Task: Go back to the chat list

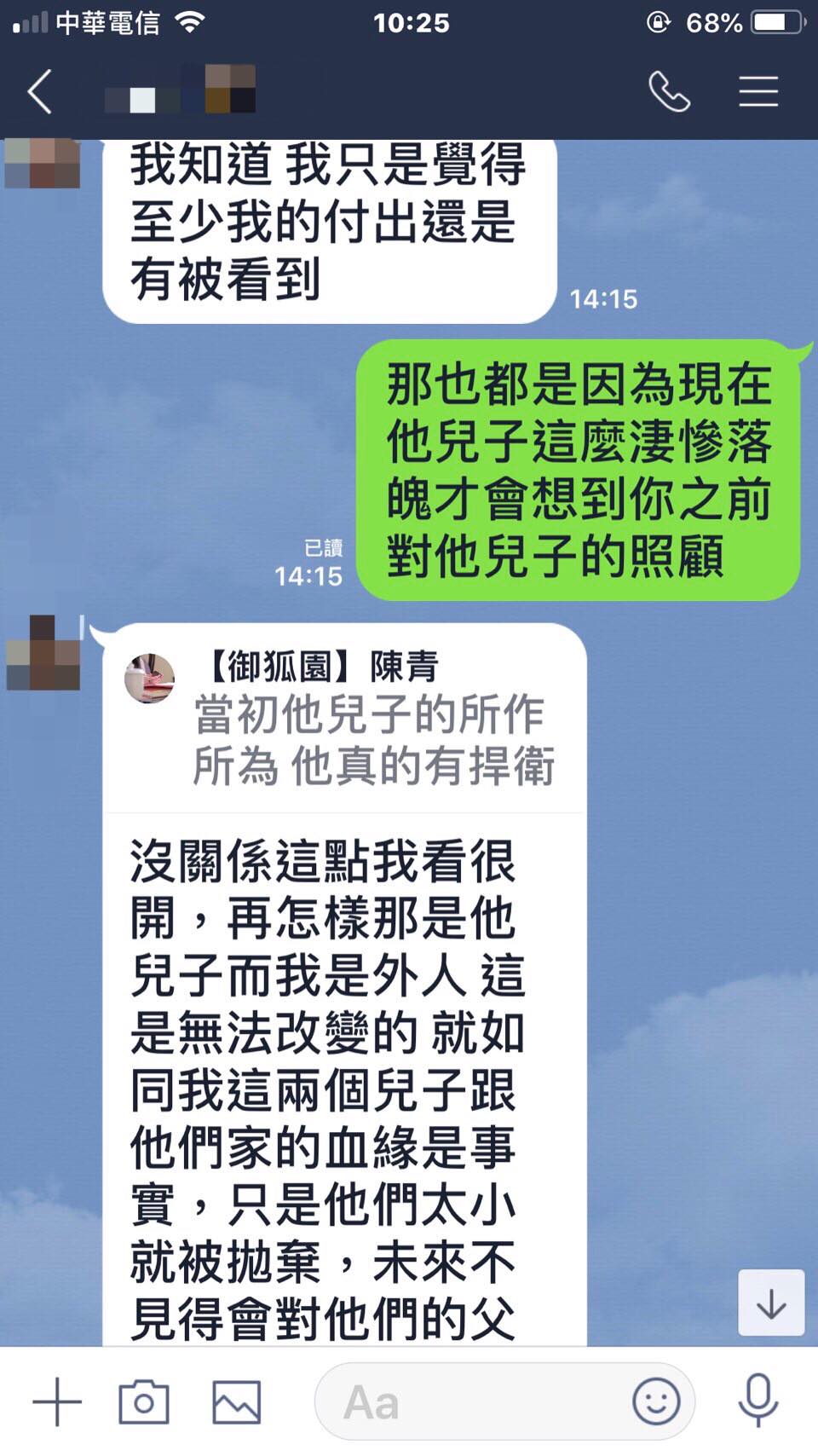Action: (40, 91)
